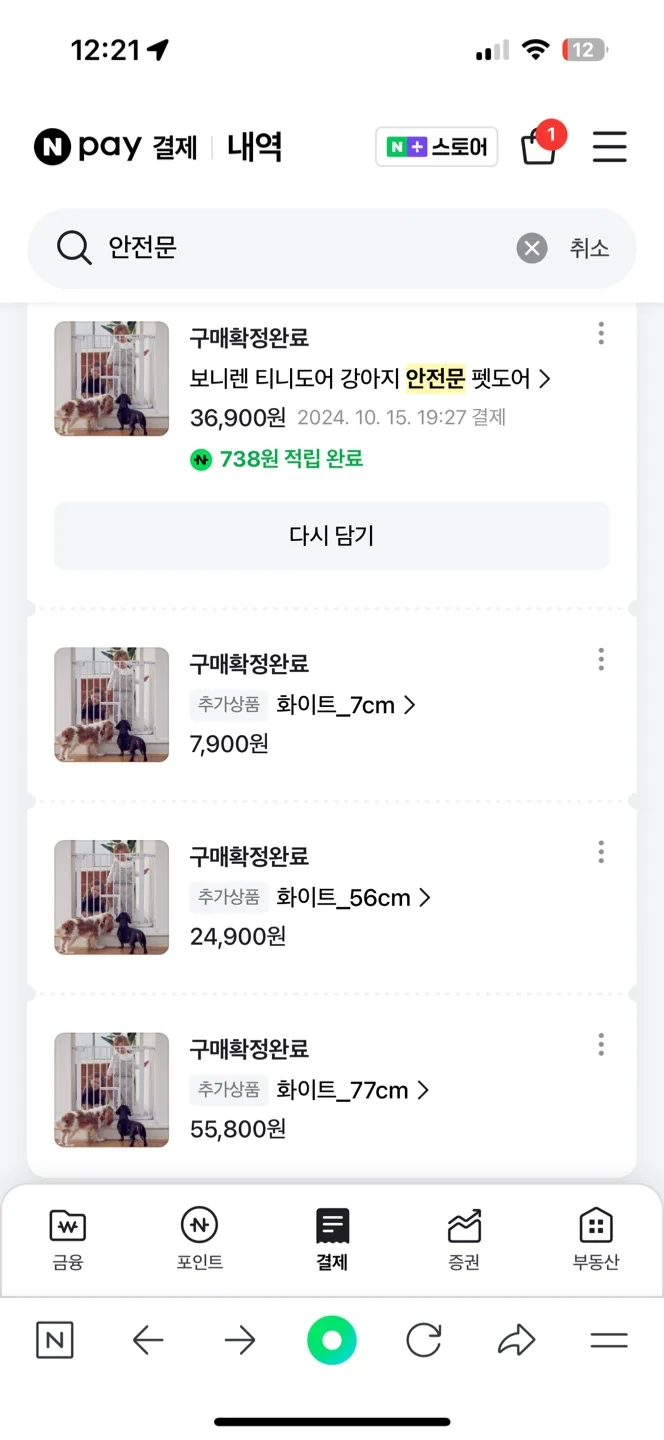
Task: Open the N+ 스토어 button
Action: coord(436,147)
